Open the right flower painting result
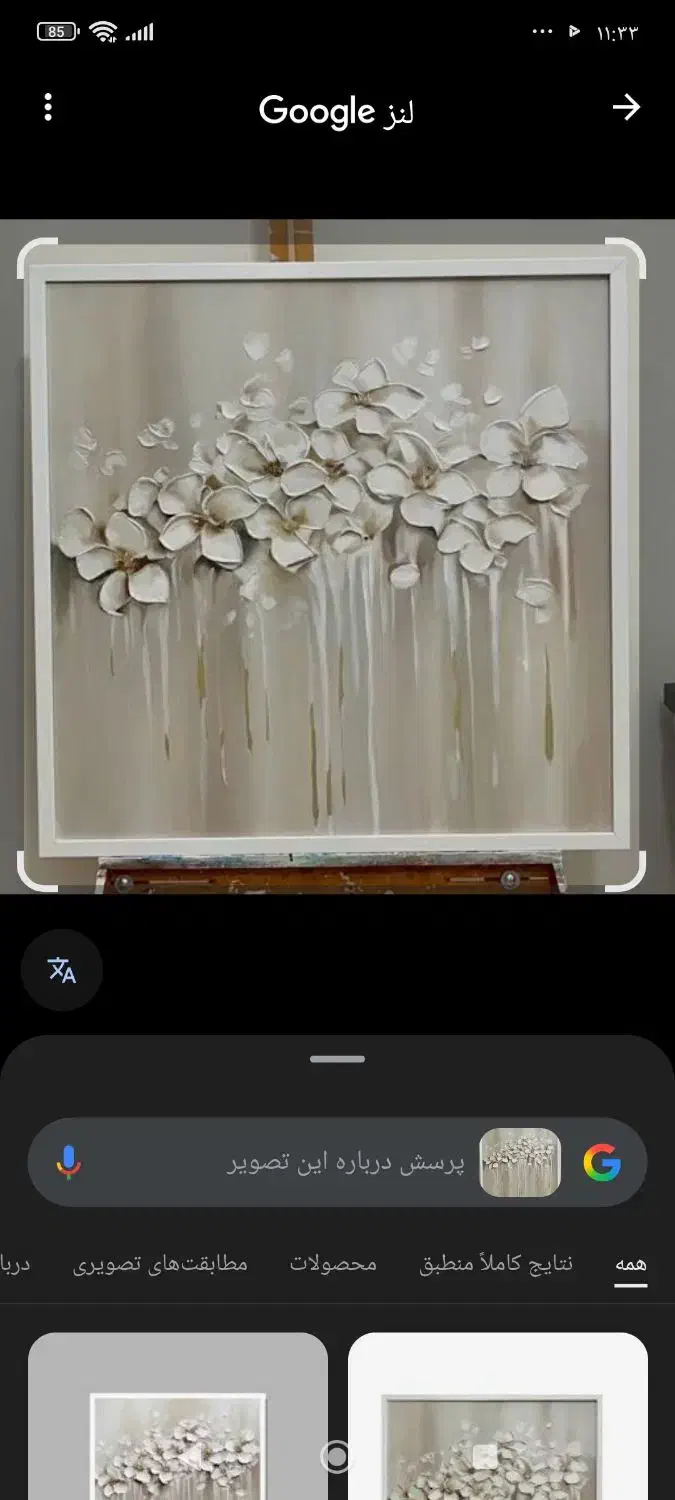Viewport: 675px width, 1500px height. (x=498, y=1420)
